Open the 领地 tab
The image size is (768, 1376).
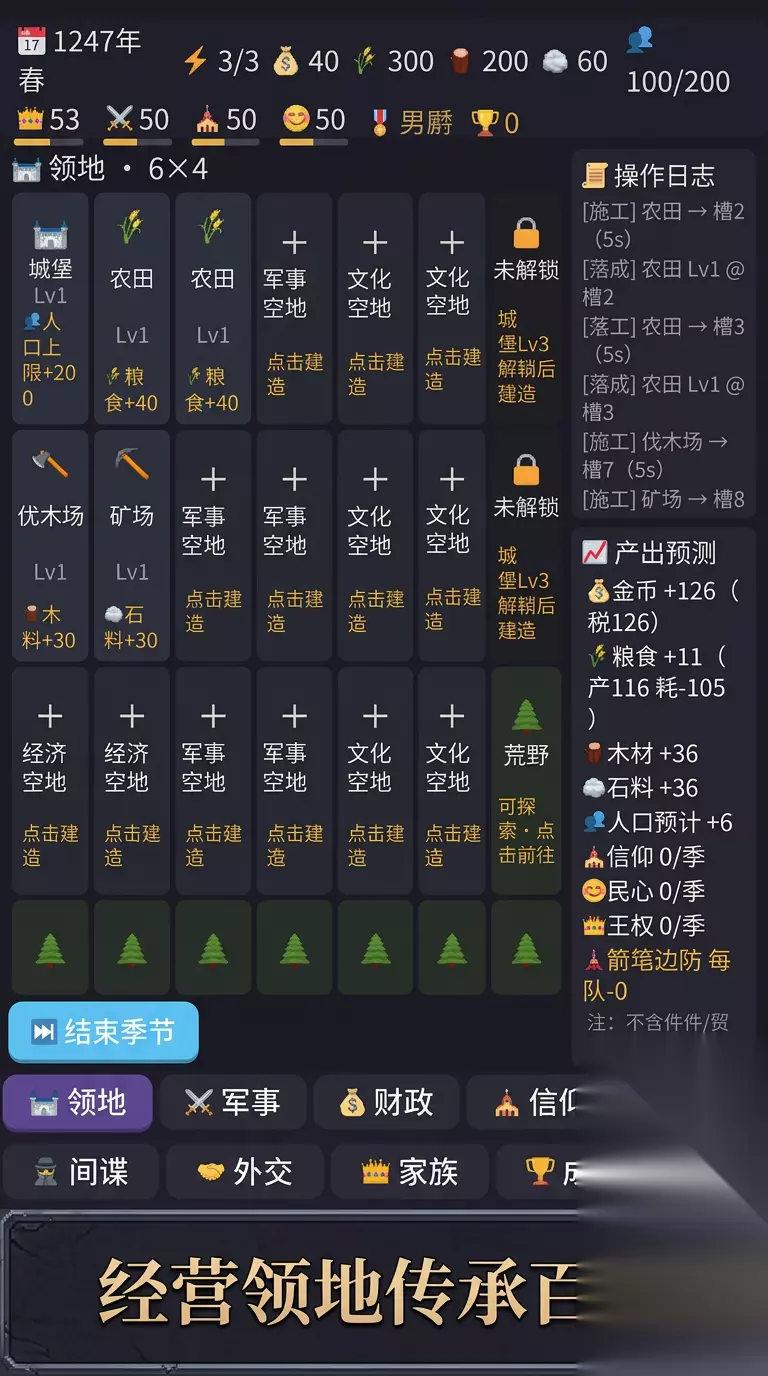tap(78, 1103)
